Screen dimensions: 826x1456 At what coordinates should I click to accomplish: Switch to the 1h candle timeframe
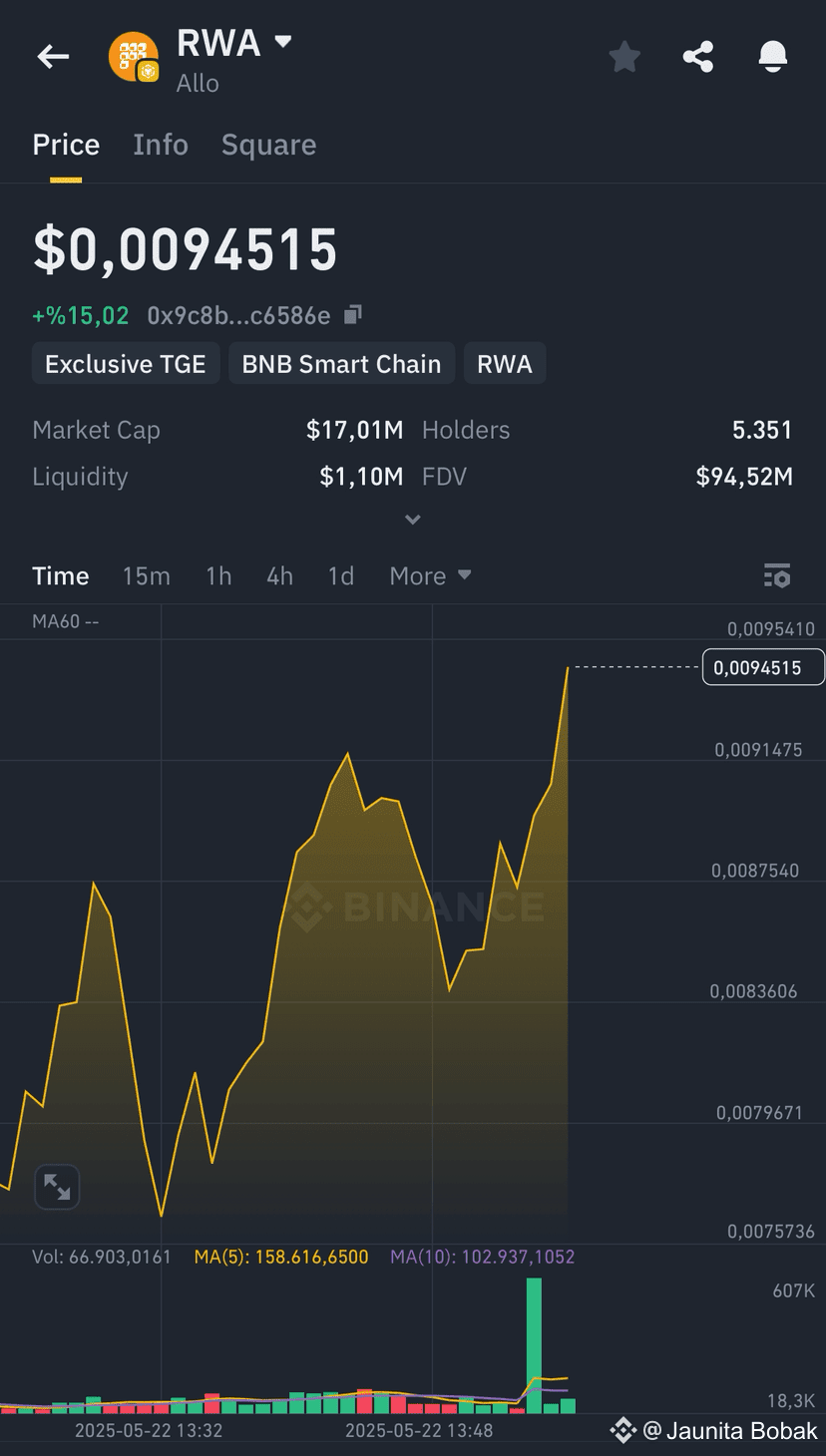pos(217,575)
